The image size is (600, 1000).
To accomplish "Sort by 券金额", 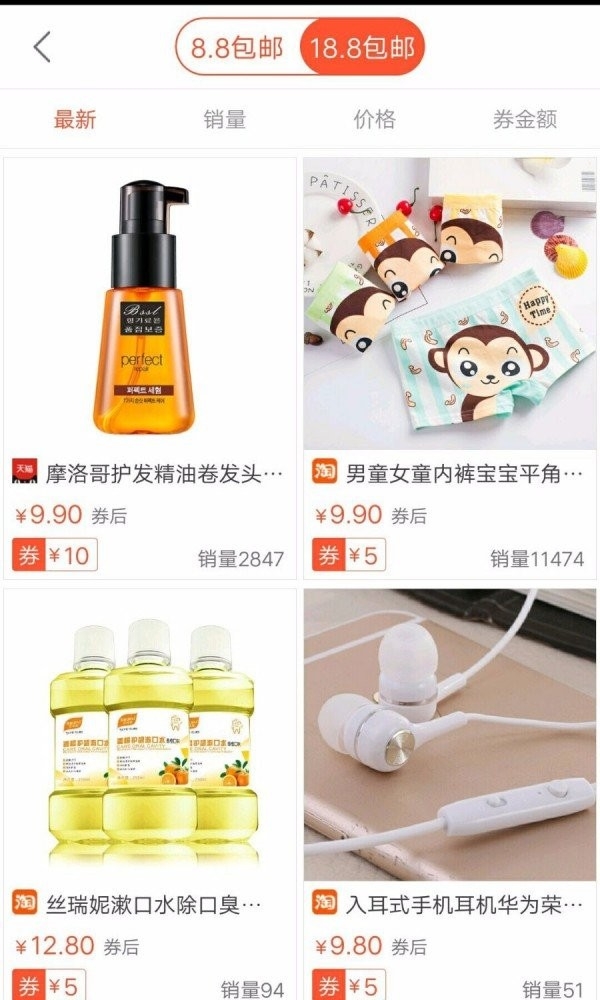I will click(524, 120).
